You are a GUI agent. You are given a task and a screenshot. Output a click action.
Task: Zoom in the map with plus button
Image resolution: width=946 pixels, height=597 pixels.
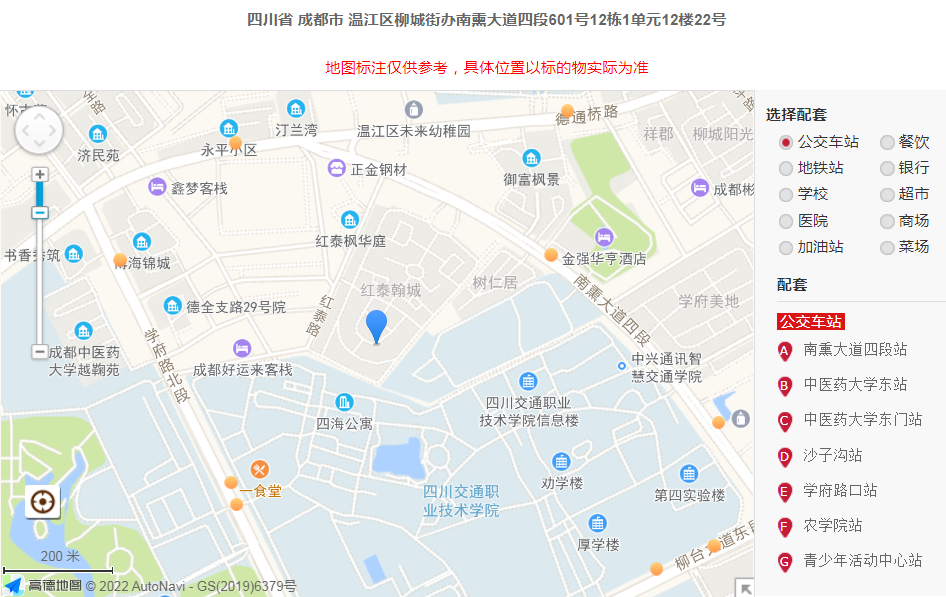(40, 174)
